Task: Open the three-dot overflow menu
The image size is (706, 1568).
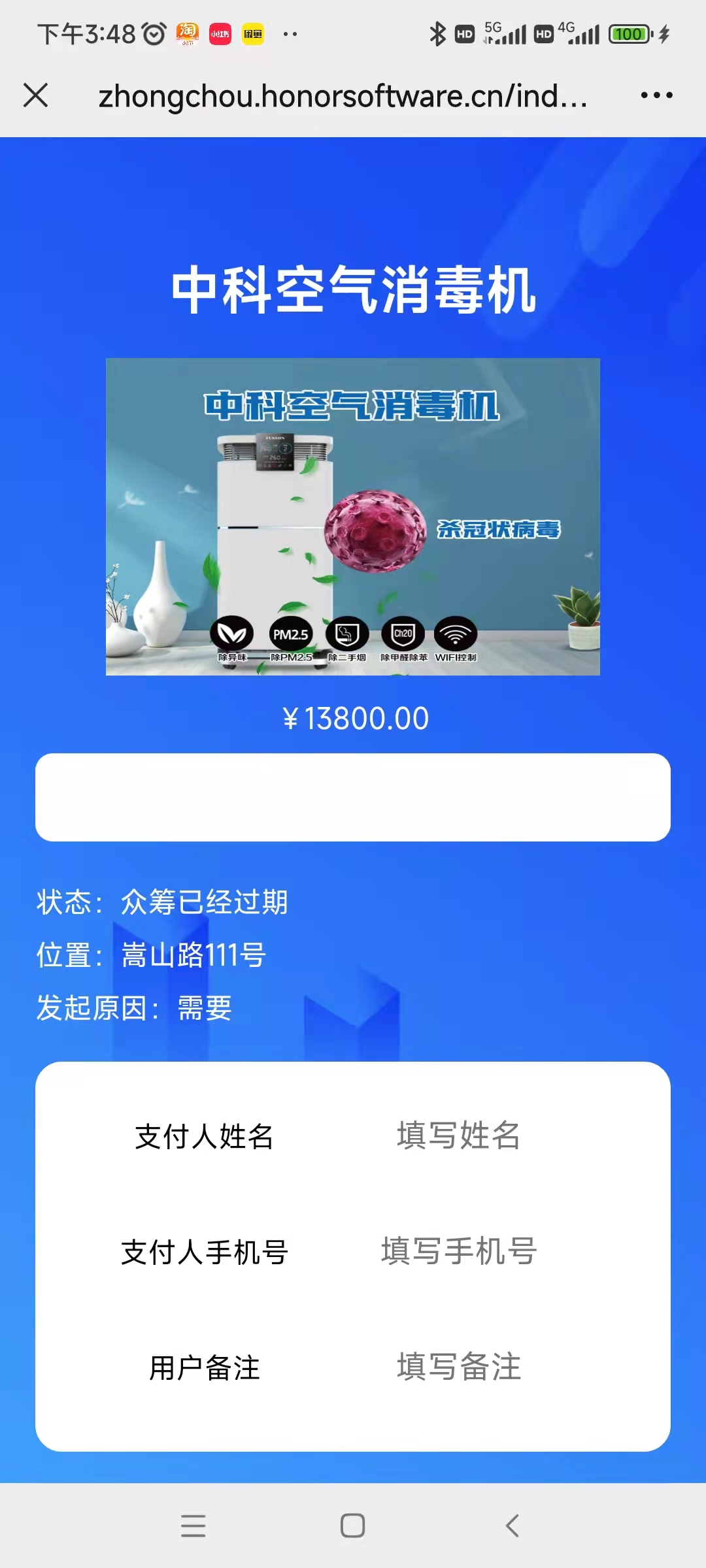Action: point(656,95)
